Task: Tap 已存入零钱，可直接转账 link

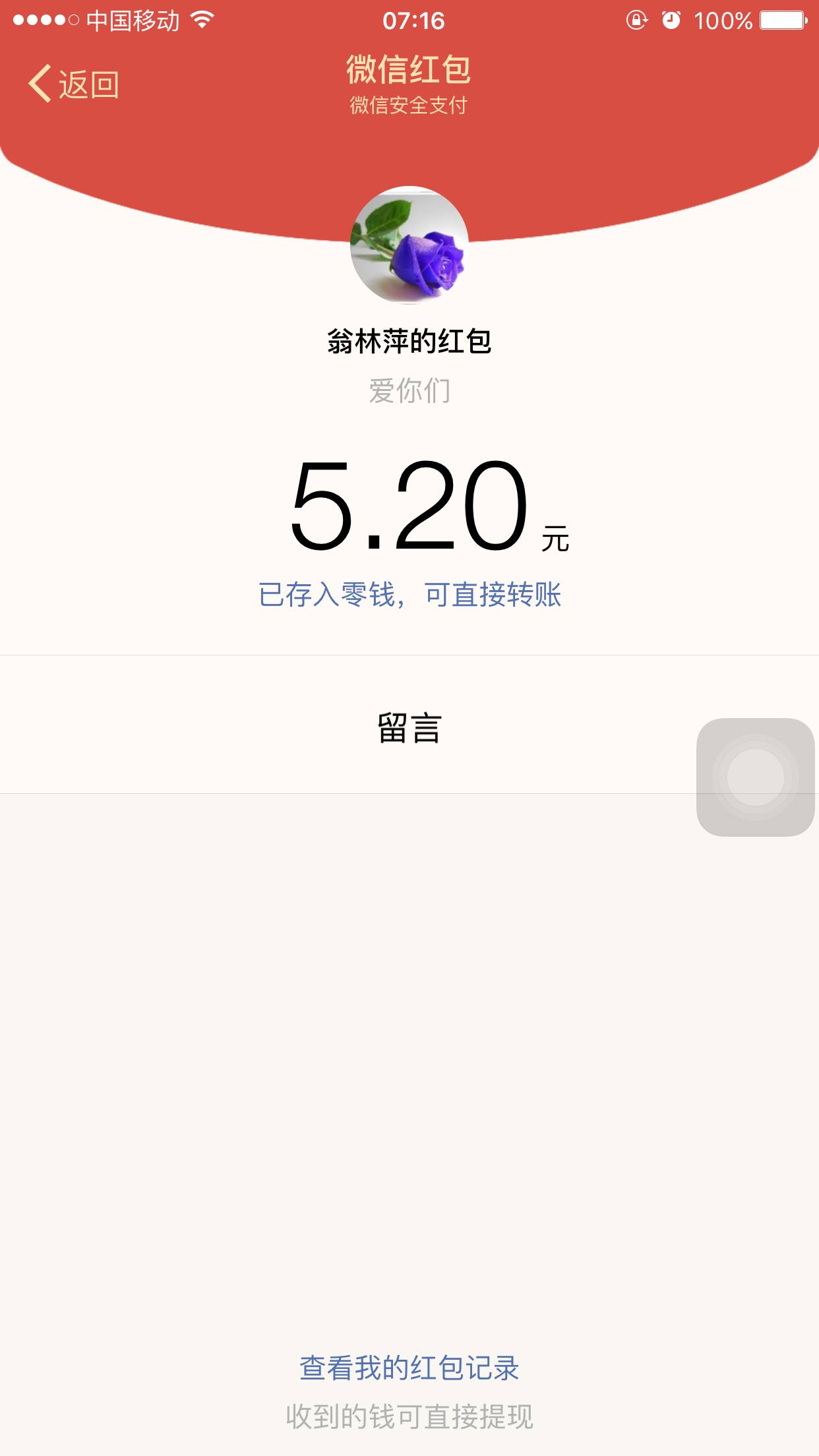Action: click(409, 595)
